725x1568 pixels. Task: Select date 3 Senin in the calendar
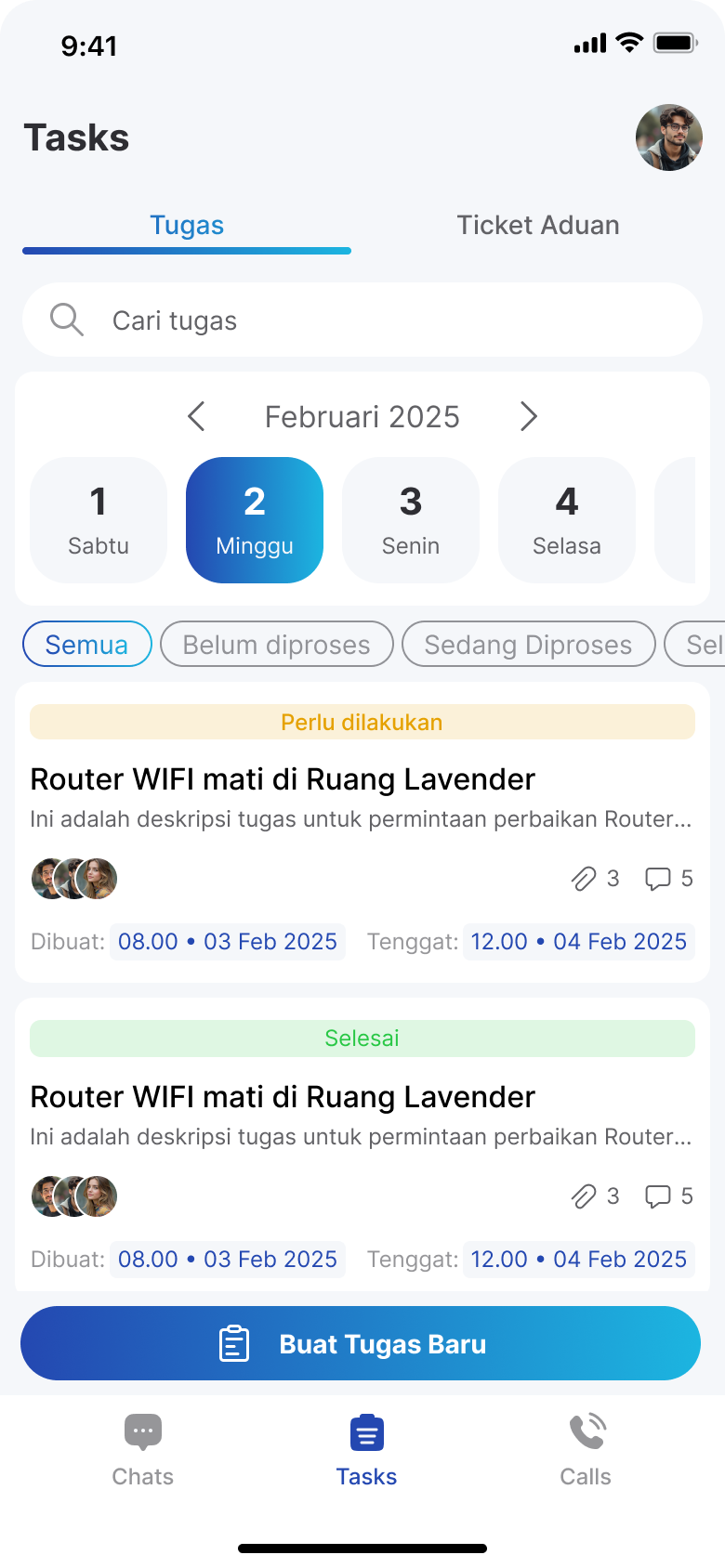[410, 520]
